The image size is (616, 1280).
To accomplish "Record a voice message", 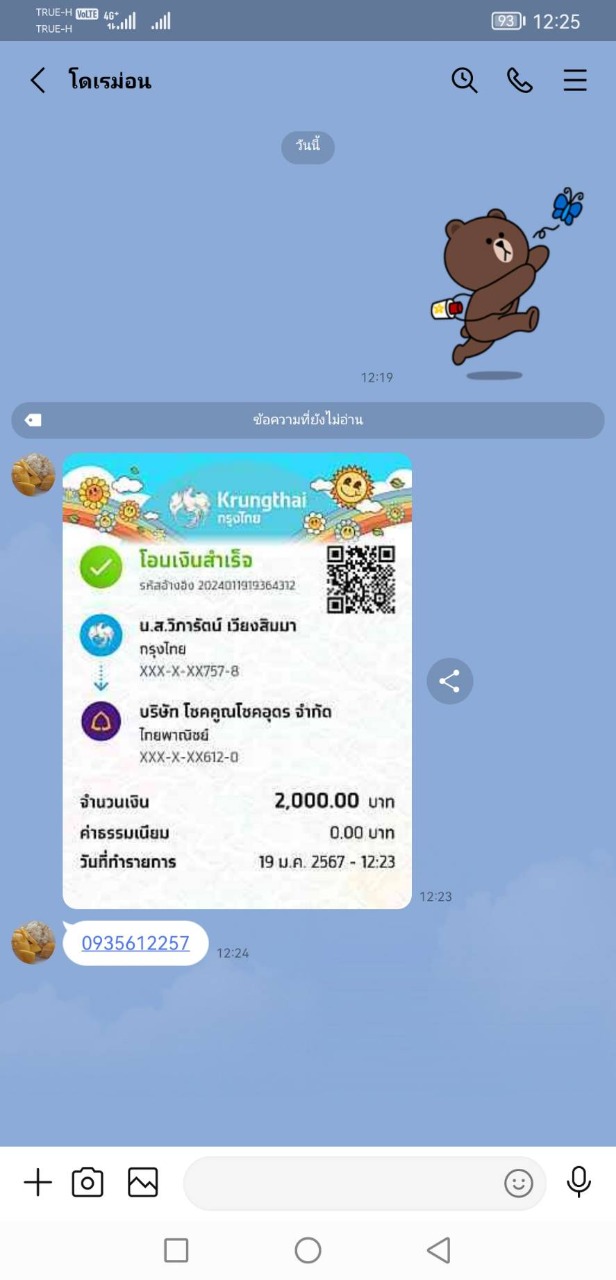I will [x=579, y=1182].
